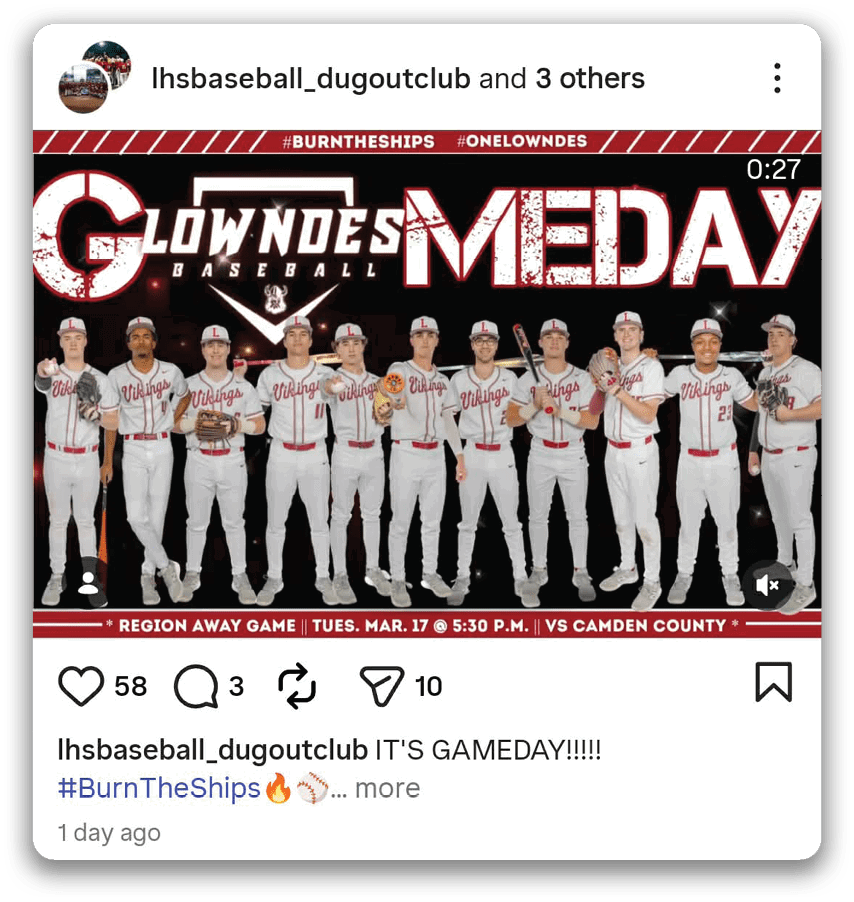Unmute the video's sound
The width and height of the screenshot is (854, 902).
(768, 586)
